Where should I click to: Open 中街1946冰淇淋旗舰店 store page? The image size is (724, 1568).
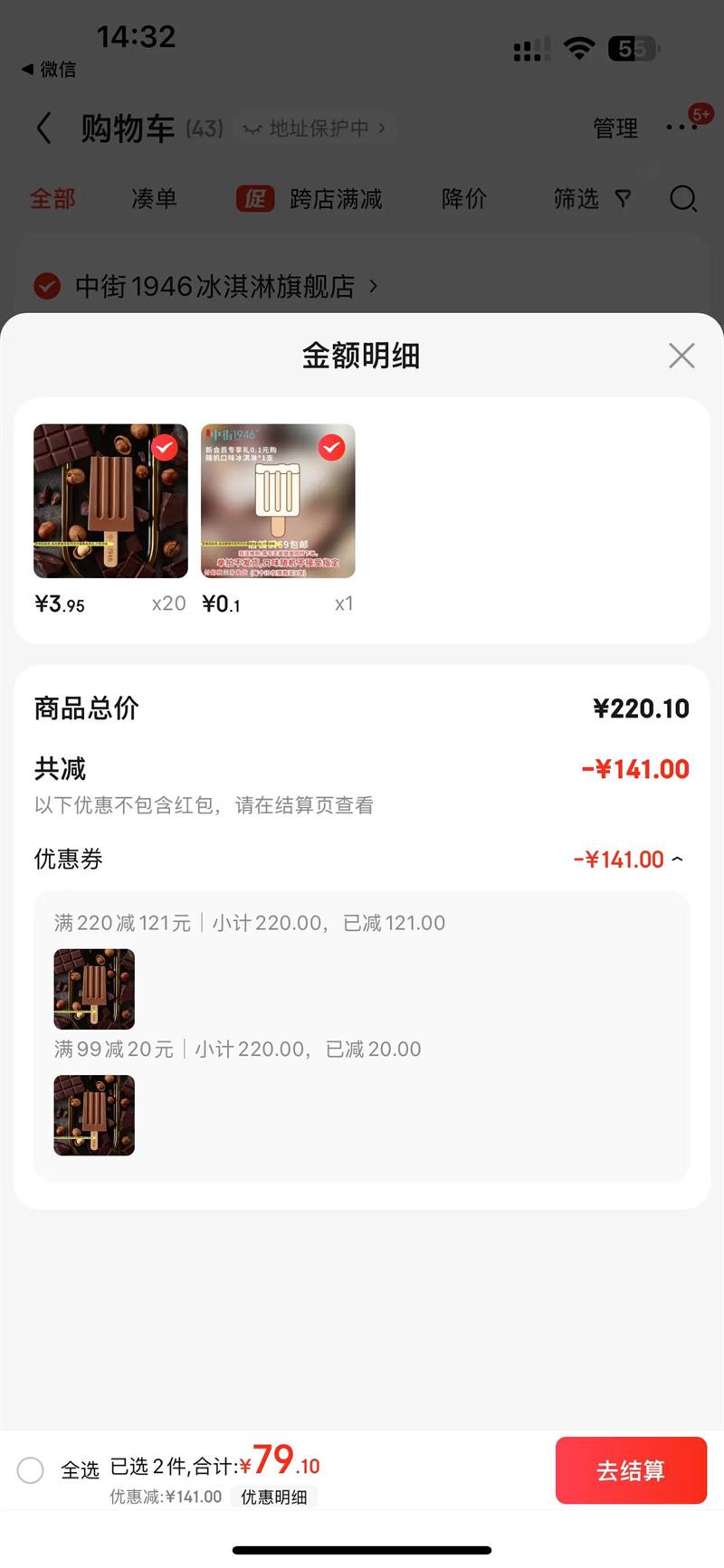point(217,287)
